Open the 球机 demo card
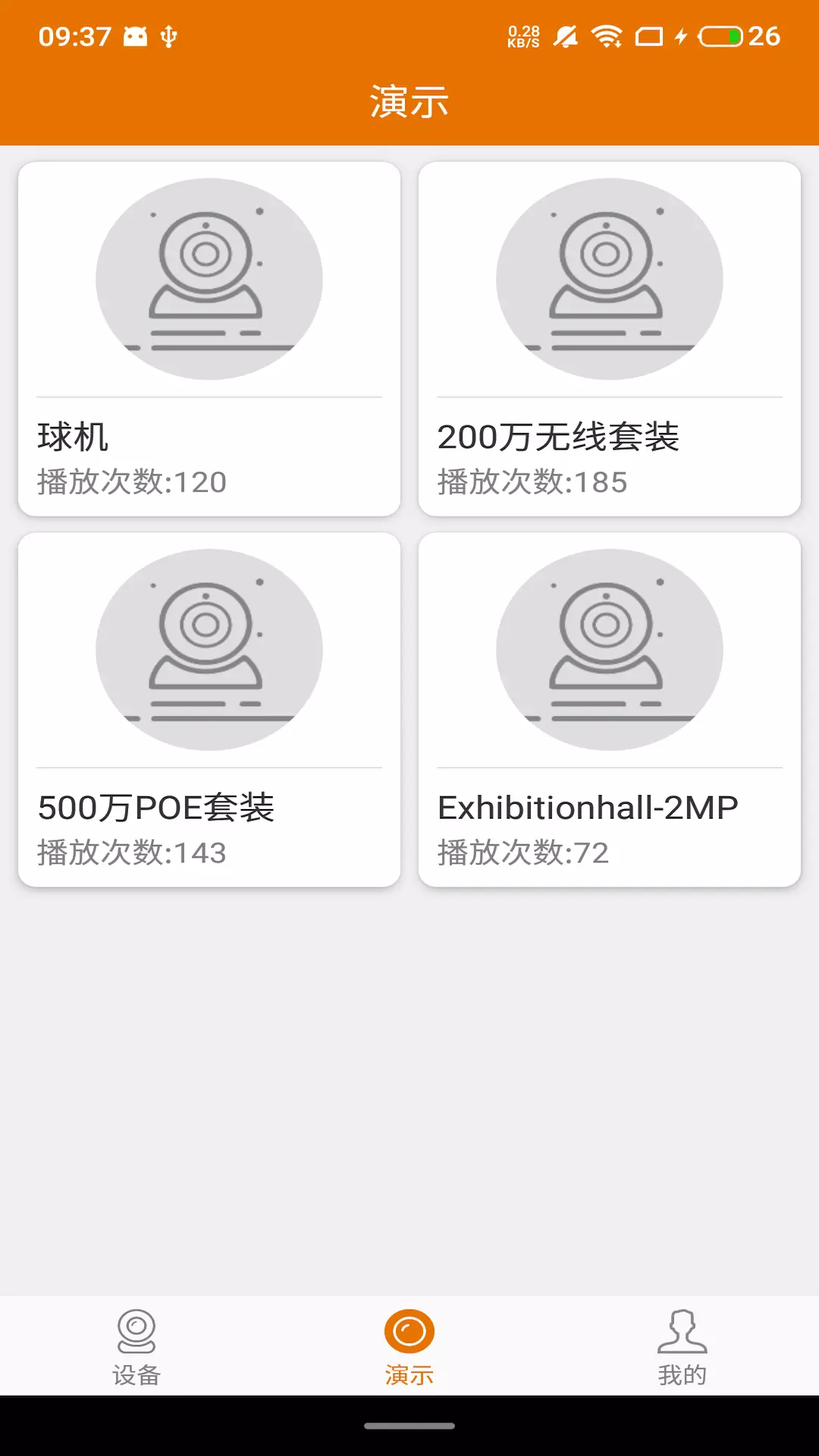Viewport: 819px width, 1456px height. (x=209, y=339)
